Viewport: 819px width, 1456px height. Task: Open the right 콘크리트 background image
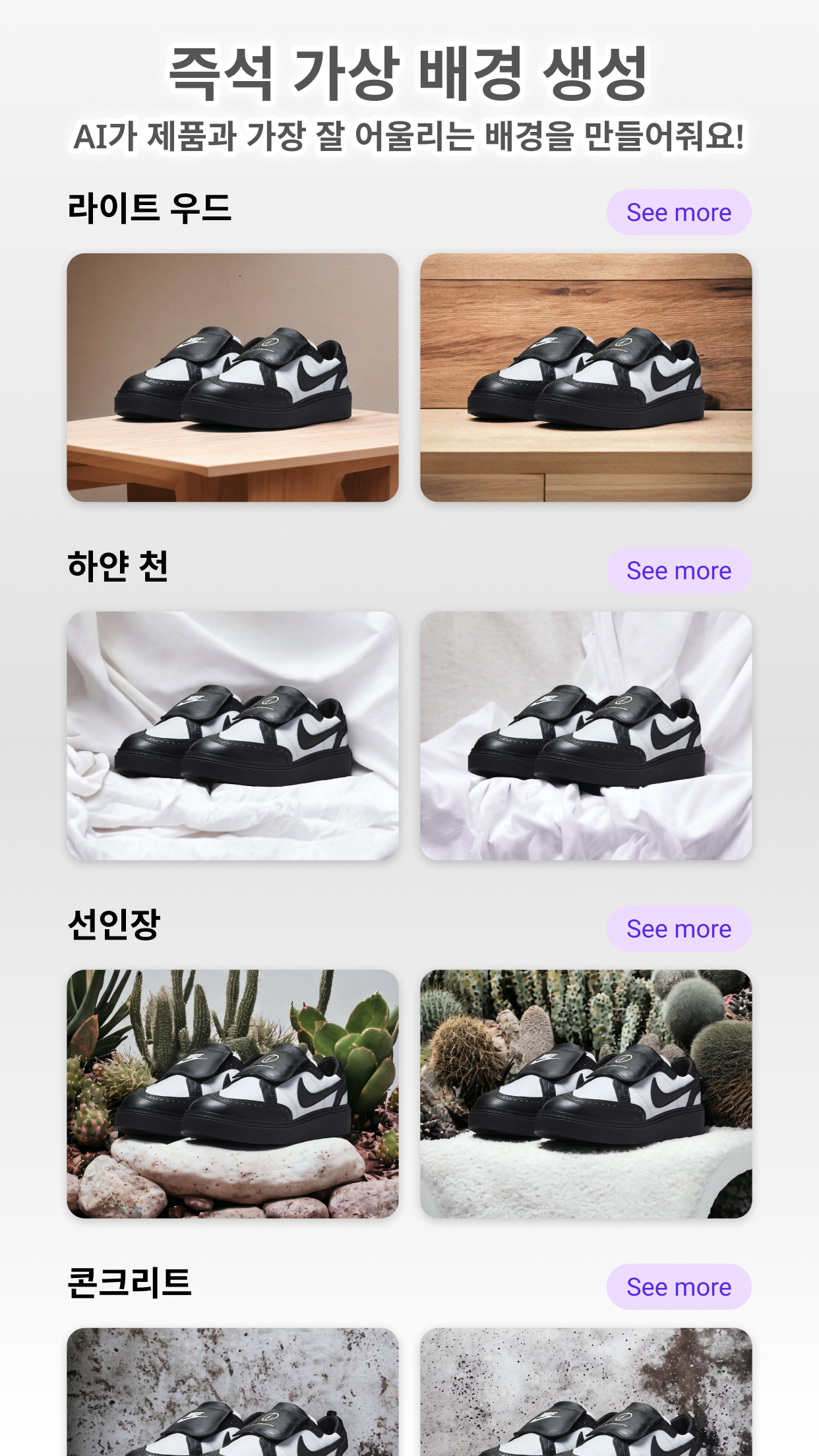586,1391
